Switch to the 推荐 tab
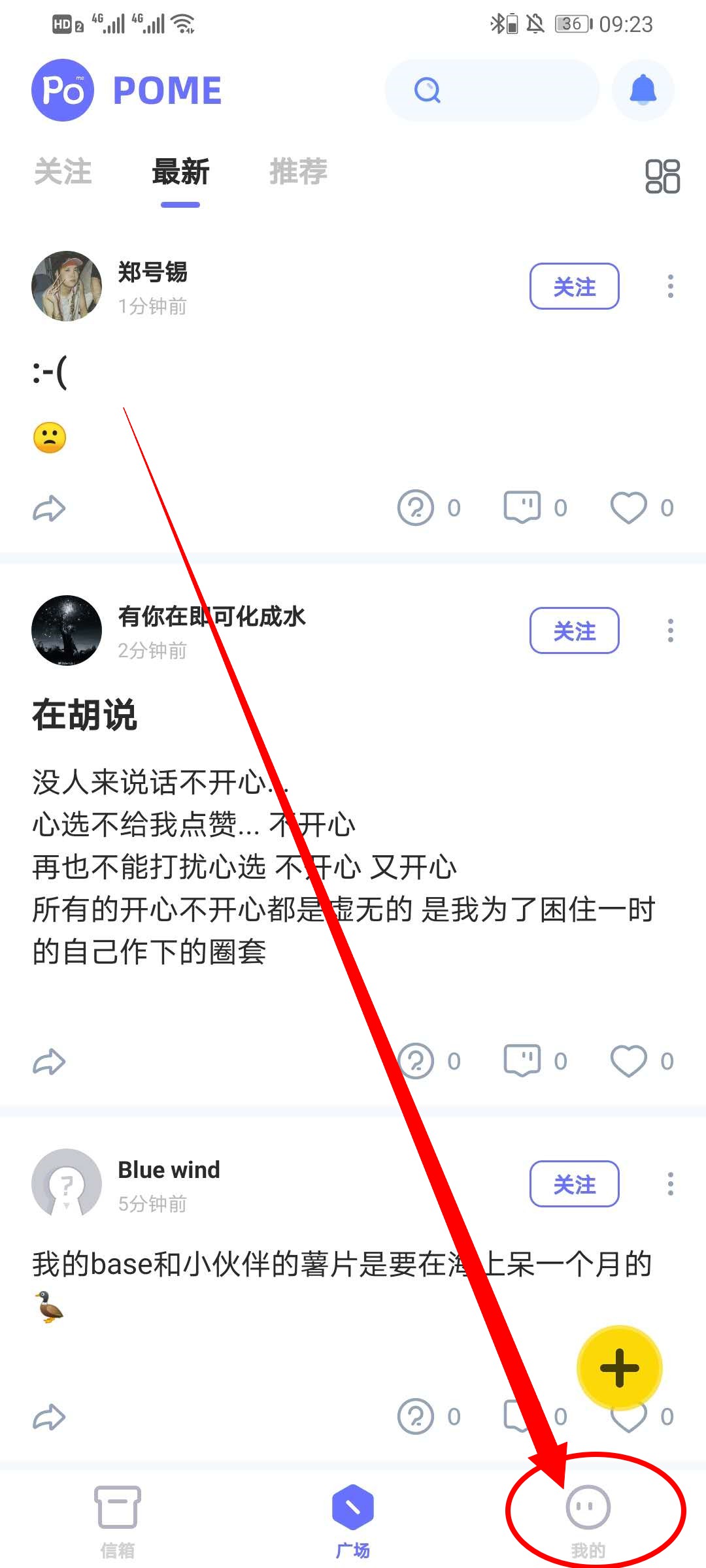Screen dimensions: 706x1568 298,172
